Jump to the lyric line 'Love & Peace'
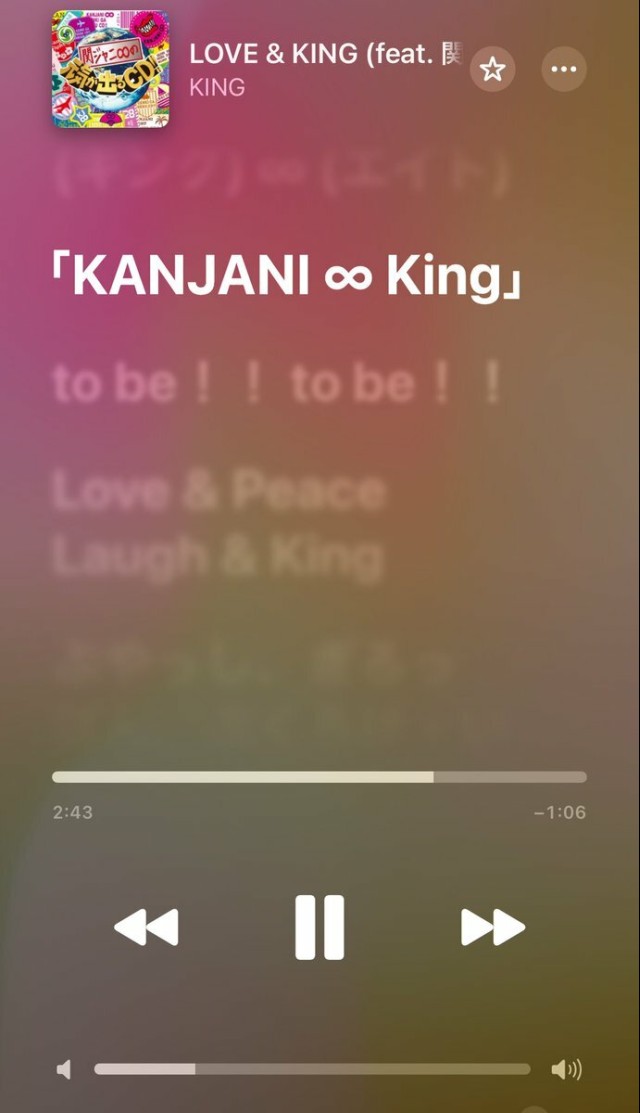This screenshot has height=1113, width=640. point(219,491)
